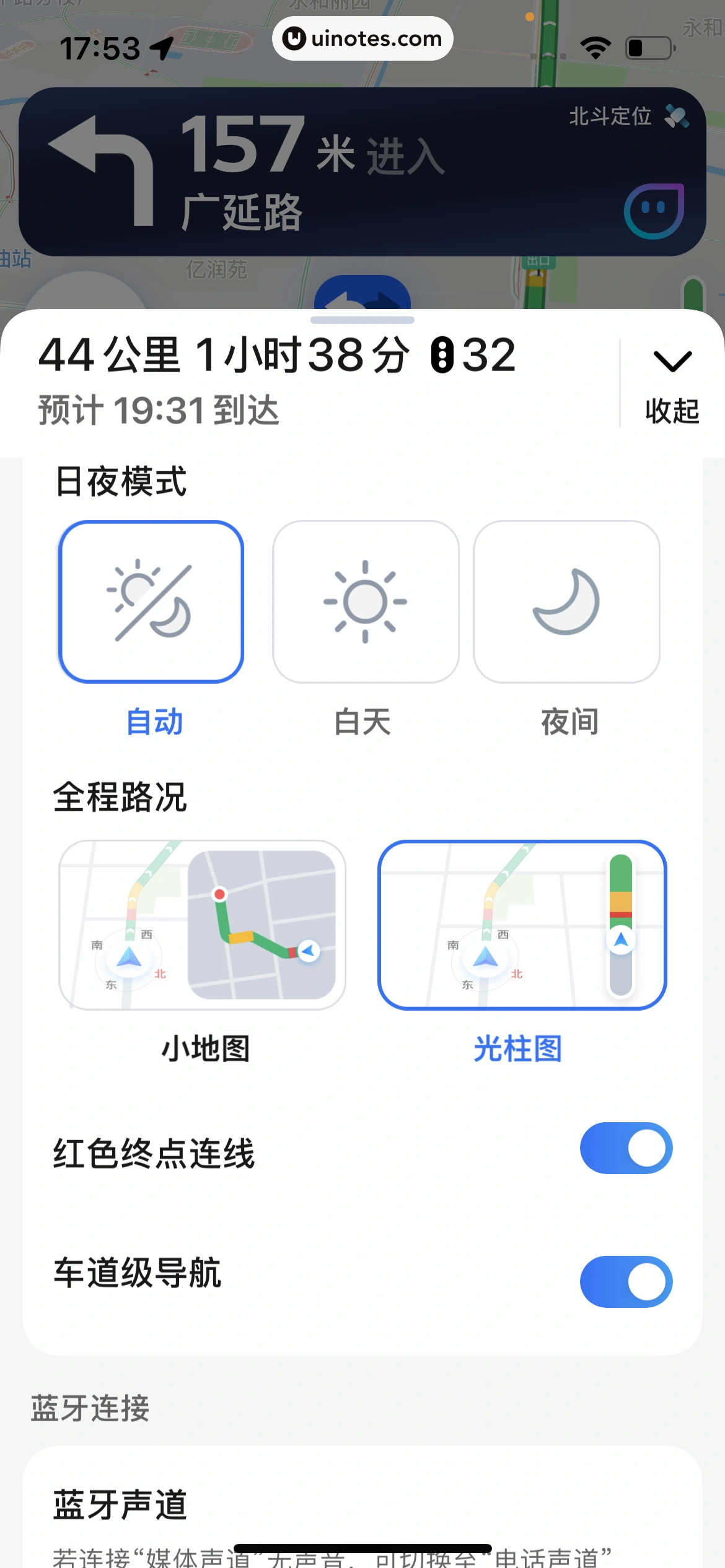The height and width of the screenshot is (1568, 725).
Task: Pick 光柱图 route overview style
Action: (x=522, y=925)
